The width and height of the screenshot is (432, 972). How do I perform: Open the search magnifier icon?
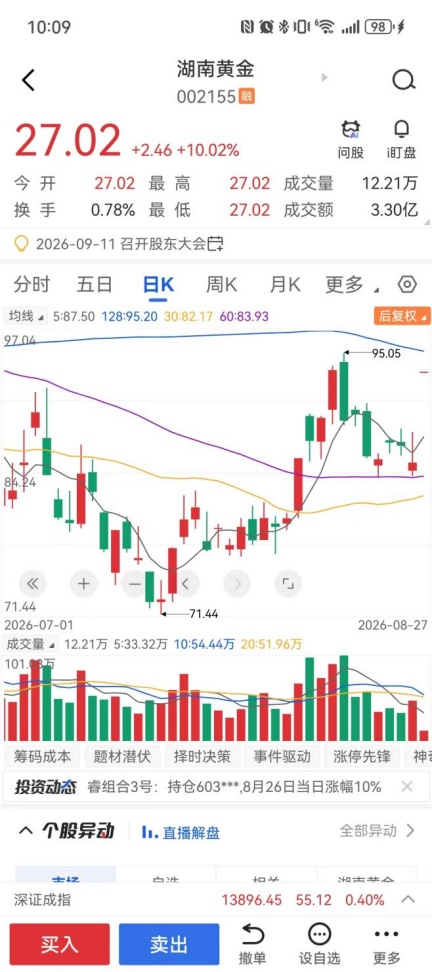[403, 80]
